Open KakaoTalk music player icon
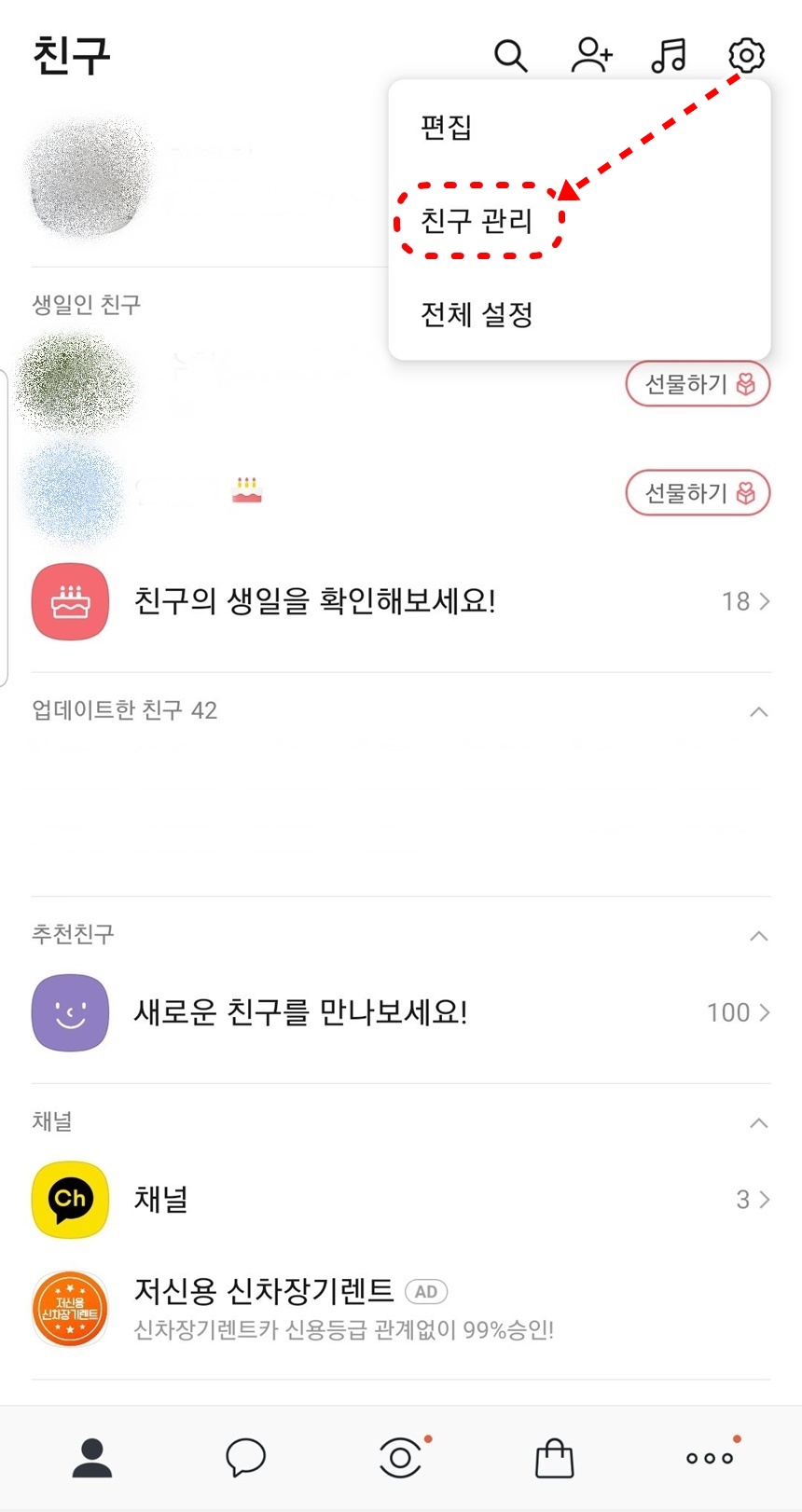Viewport: 802px width, 1512px height. [x=668, y=56]
